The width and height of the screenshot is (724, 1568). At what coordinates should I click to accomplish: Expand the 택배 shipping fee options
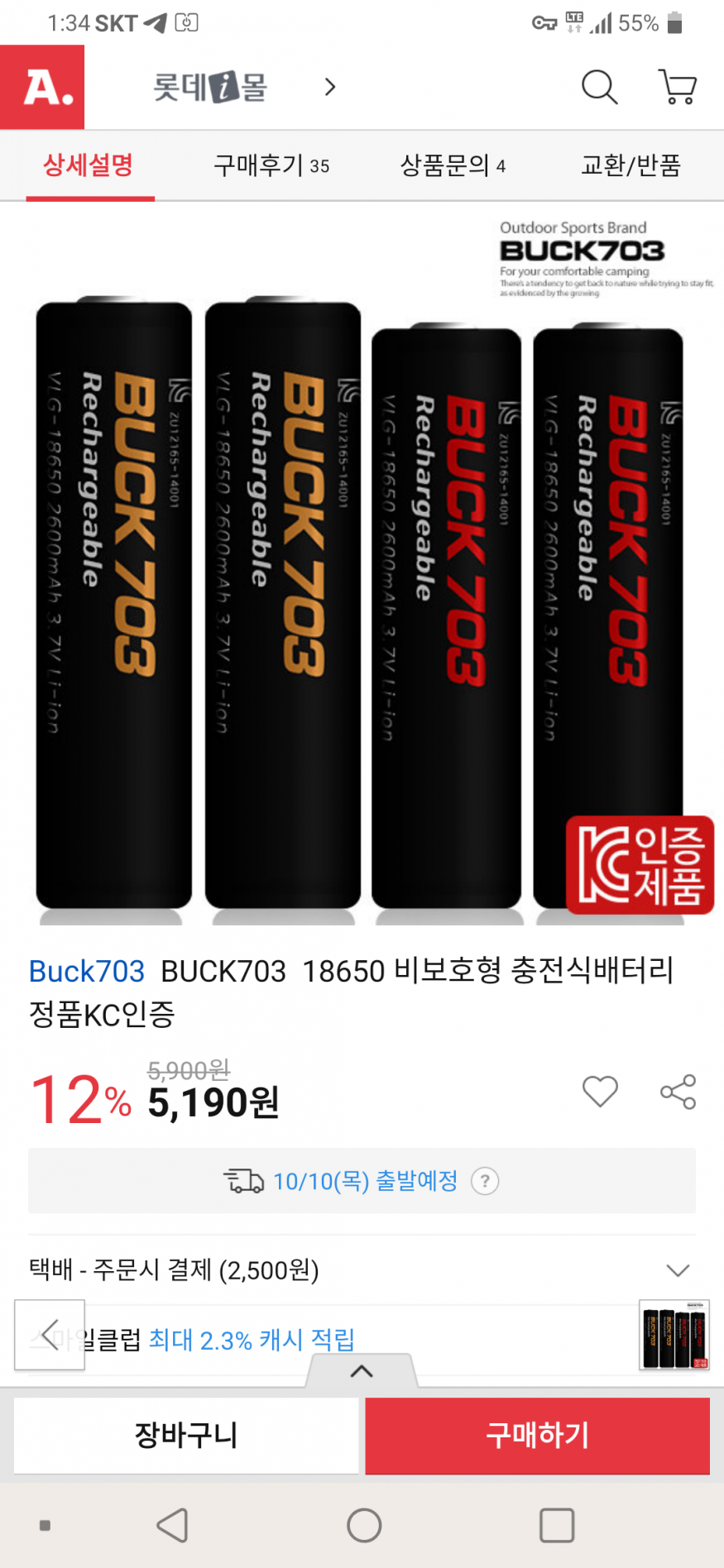point(678,1270)
